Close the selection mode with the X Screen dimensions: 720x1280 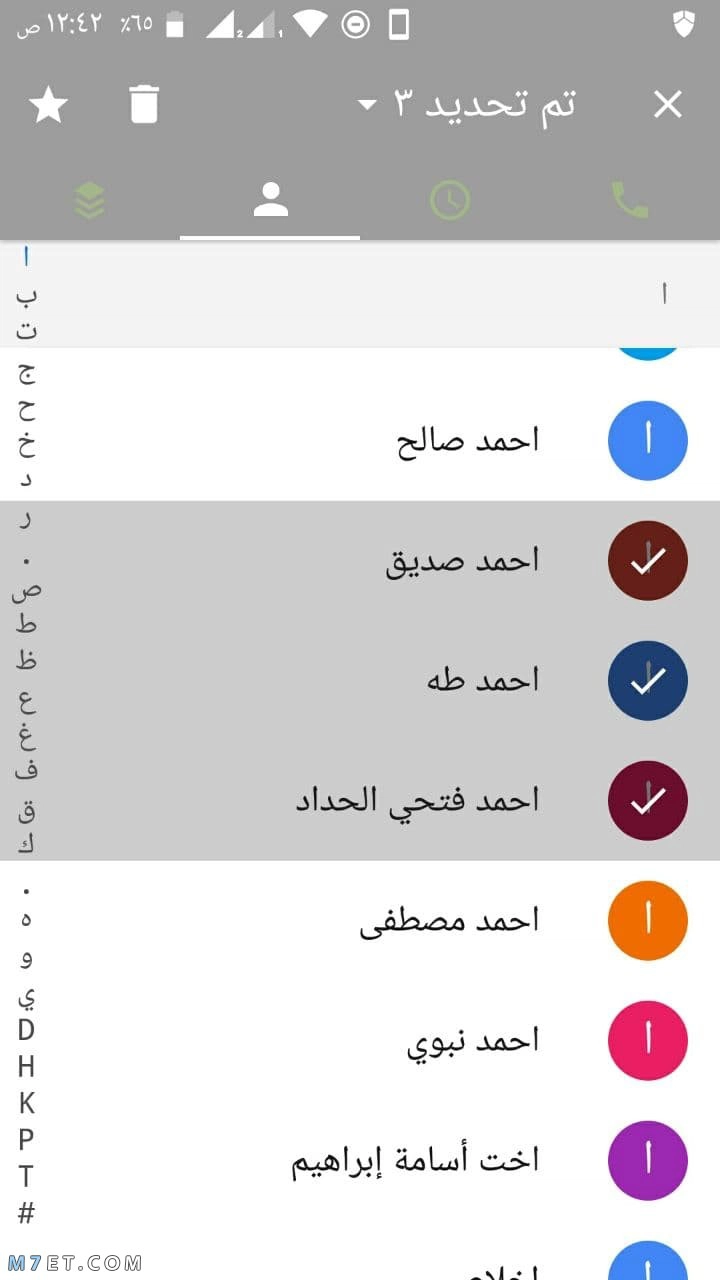[x=667, y=104]
